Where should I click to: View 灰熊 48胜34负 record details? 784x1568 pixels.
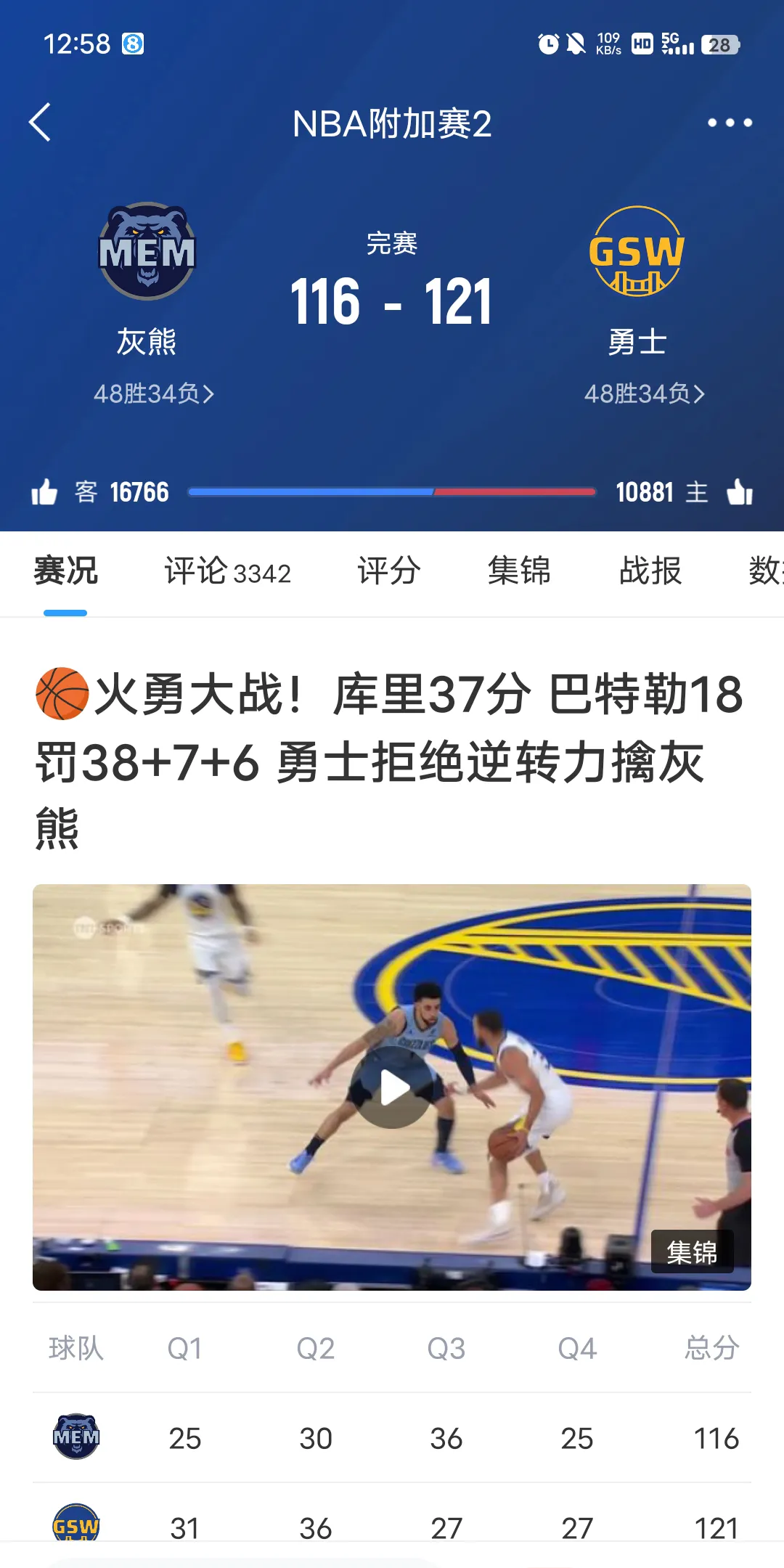point(153,394)
